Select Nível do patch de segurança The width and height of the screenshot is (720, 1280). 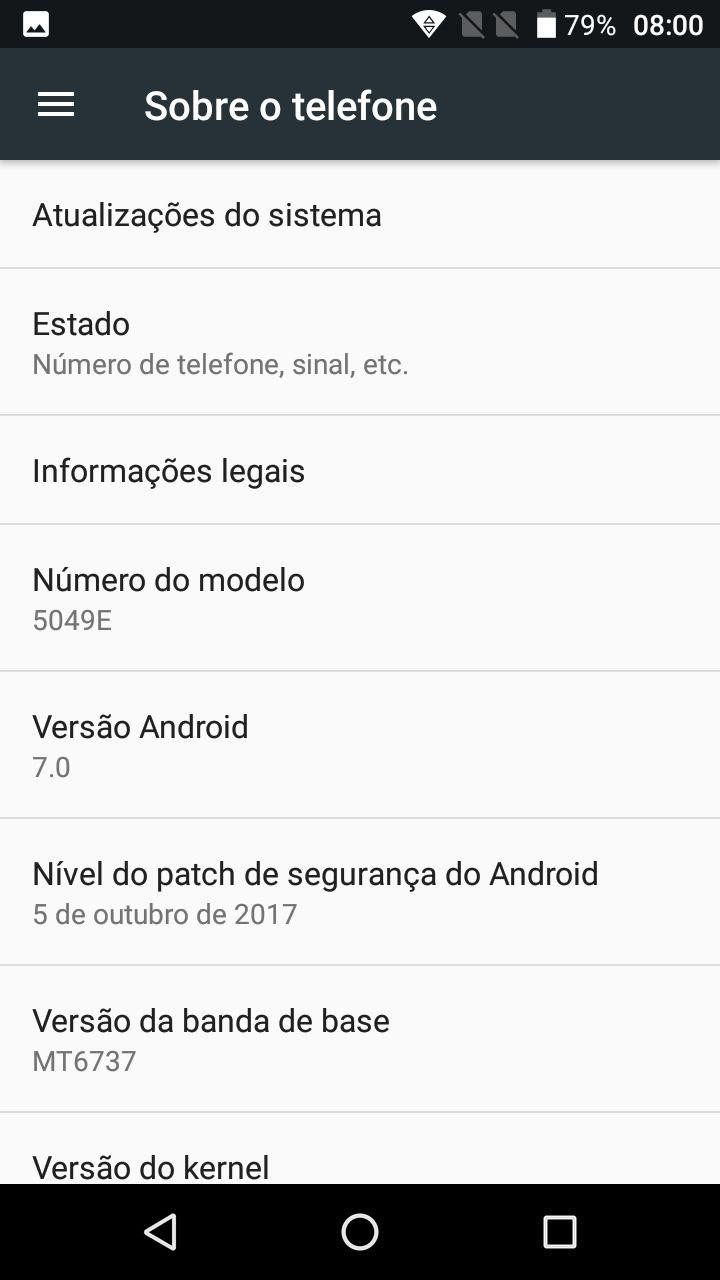point(360,892)
